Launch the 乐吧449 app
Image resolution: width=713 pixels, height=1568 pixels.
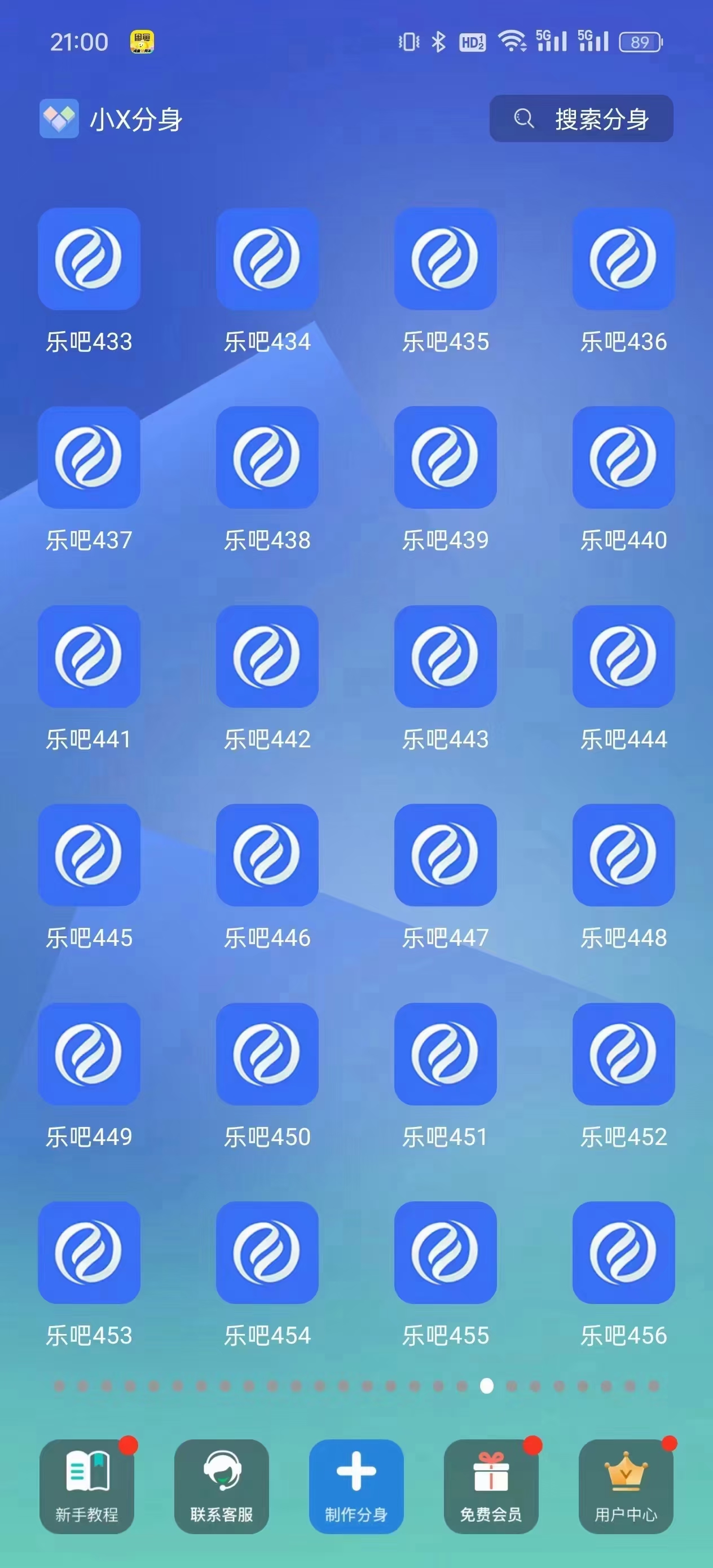[89, 1054]
